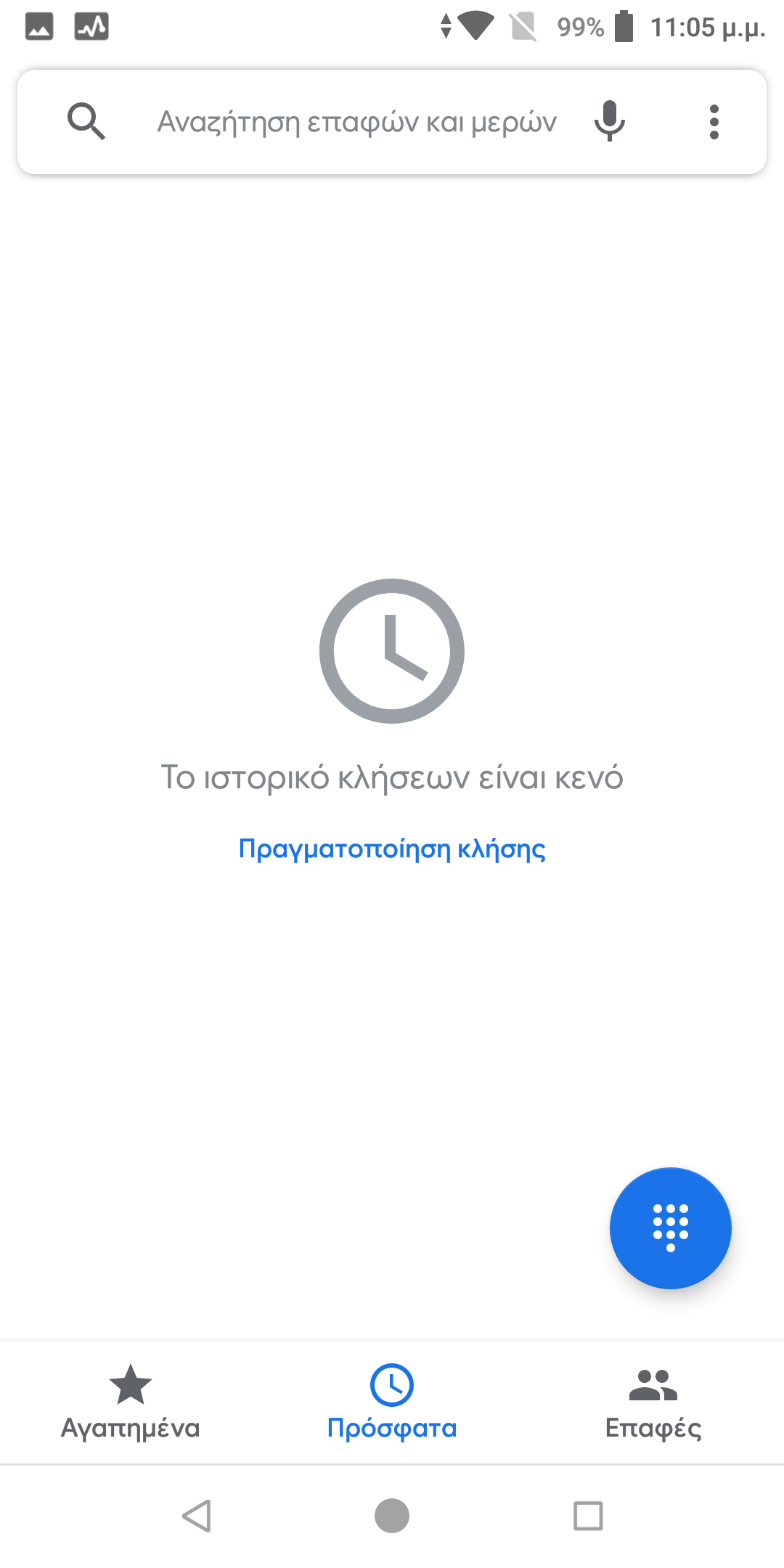This screenshot has width=784, height=1568.
Task: Tap the search field for contacts and places
Action: pyautogui.click(x=357, y=122)
